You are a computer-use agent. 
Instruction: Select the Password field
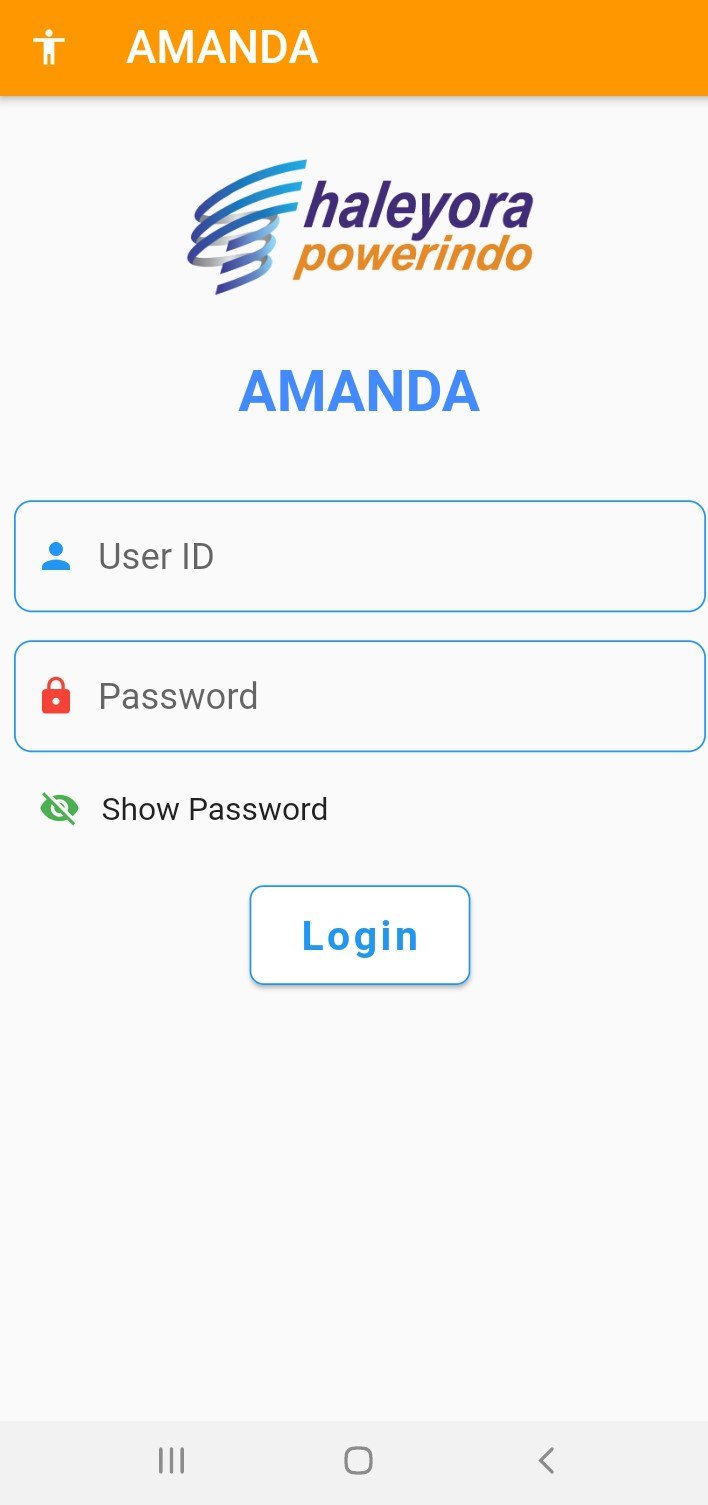click(x=360, y=696)
